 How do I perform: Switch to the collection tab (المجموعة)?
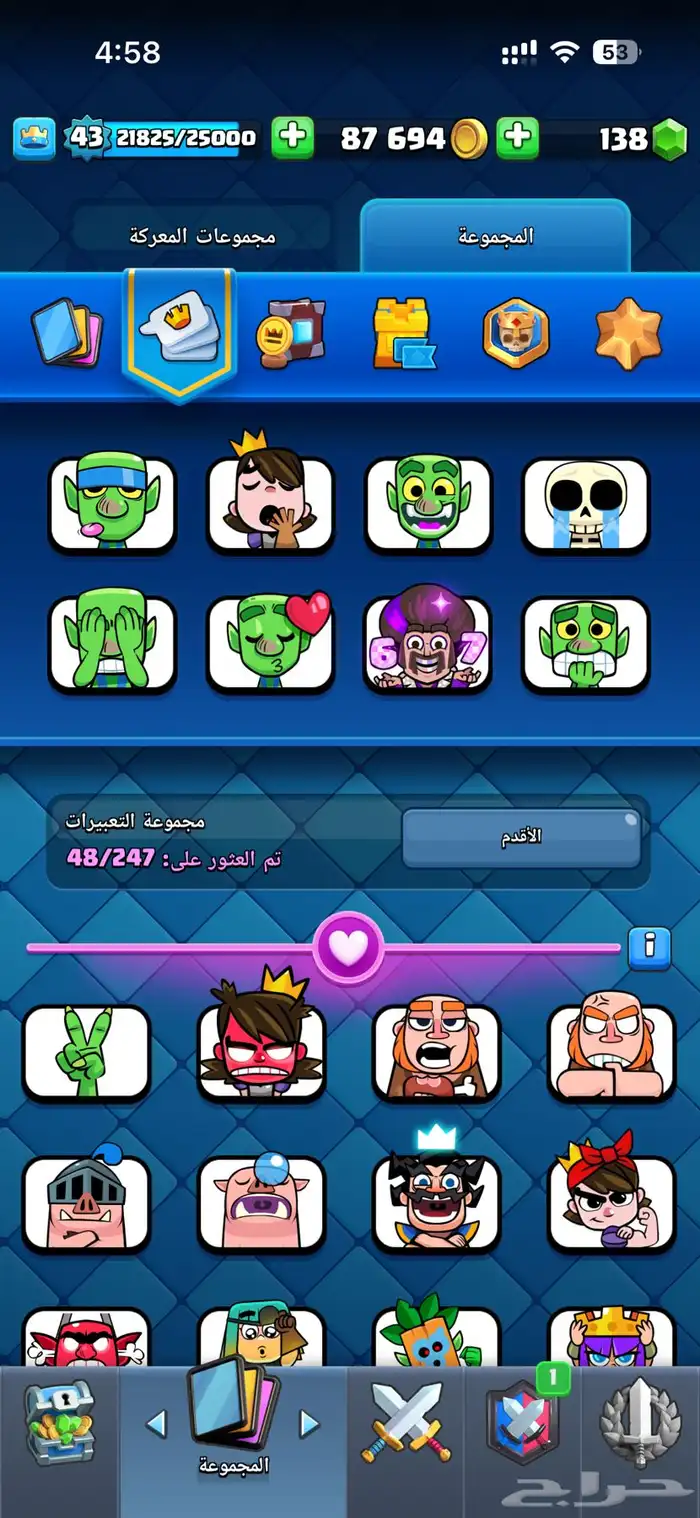495,236
